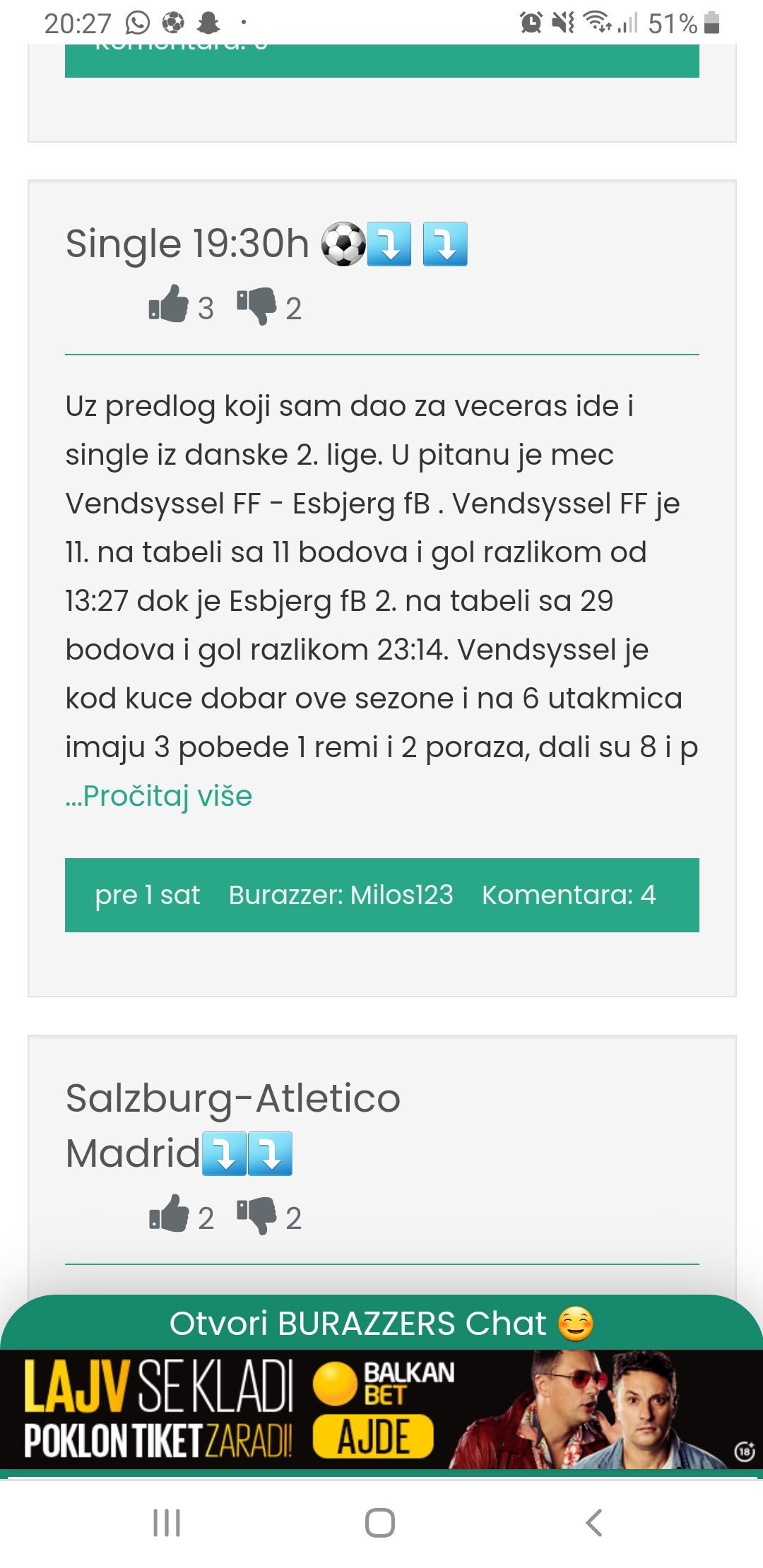763x1568 pixels.
Task: Expand post with Pročitaj više link
Action: [159, 796]
